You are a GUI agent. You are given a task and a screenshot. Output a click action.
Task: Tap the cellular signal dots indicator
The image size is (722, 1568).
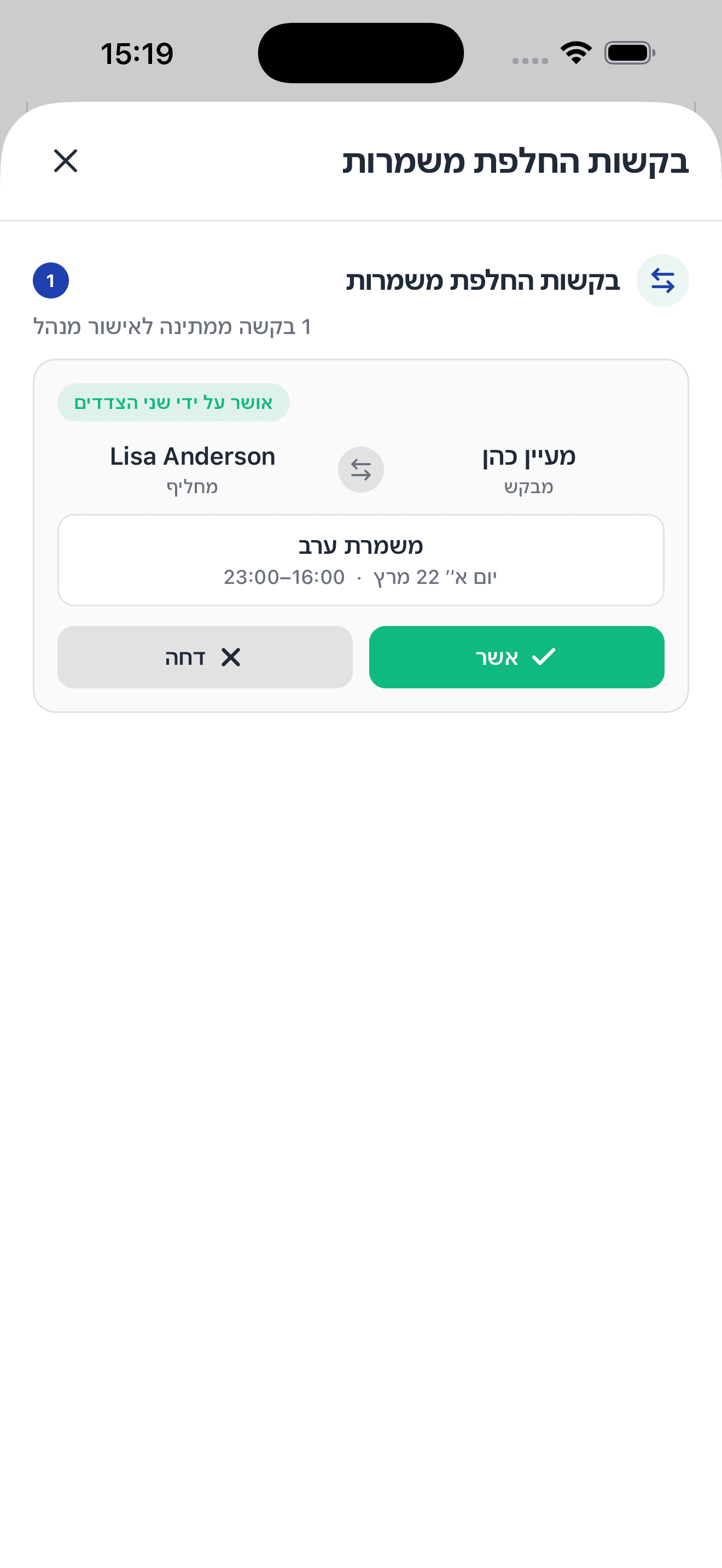[x=527, y=58]
